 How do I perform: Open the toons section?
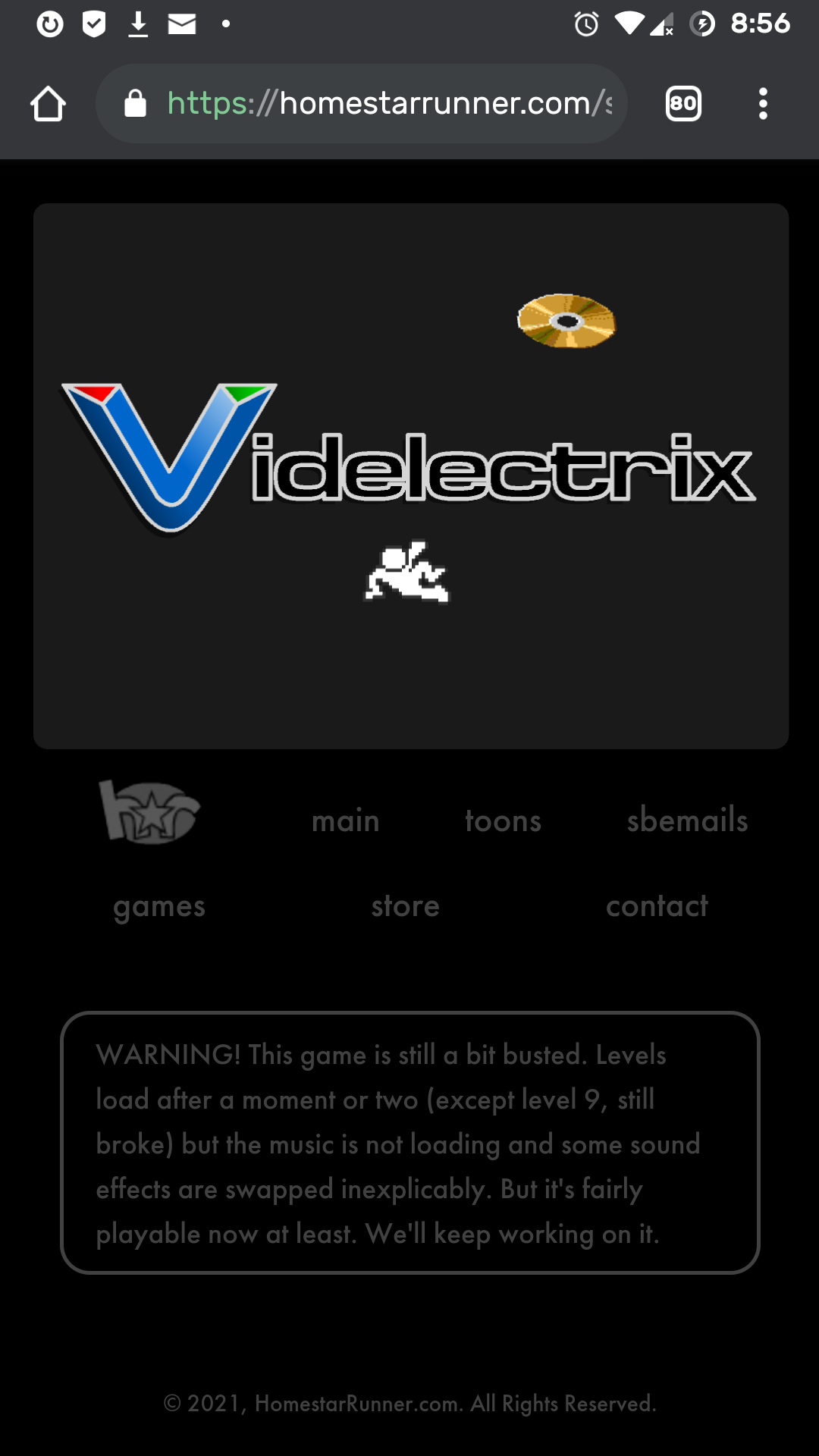point(503,821)
